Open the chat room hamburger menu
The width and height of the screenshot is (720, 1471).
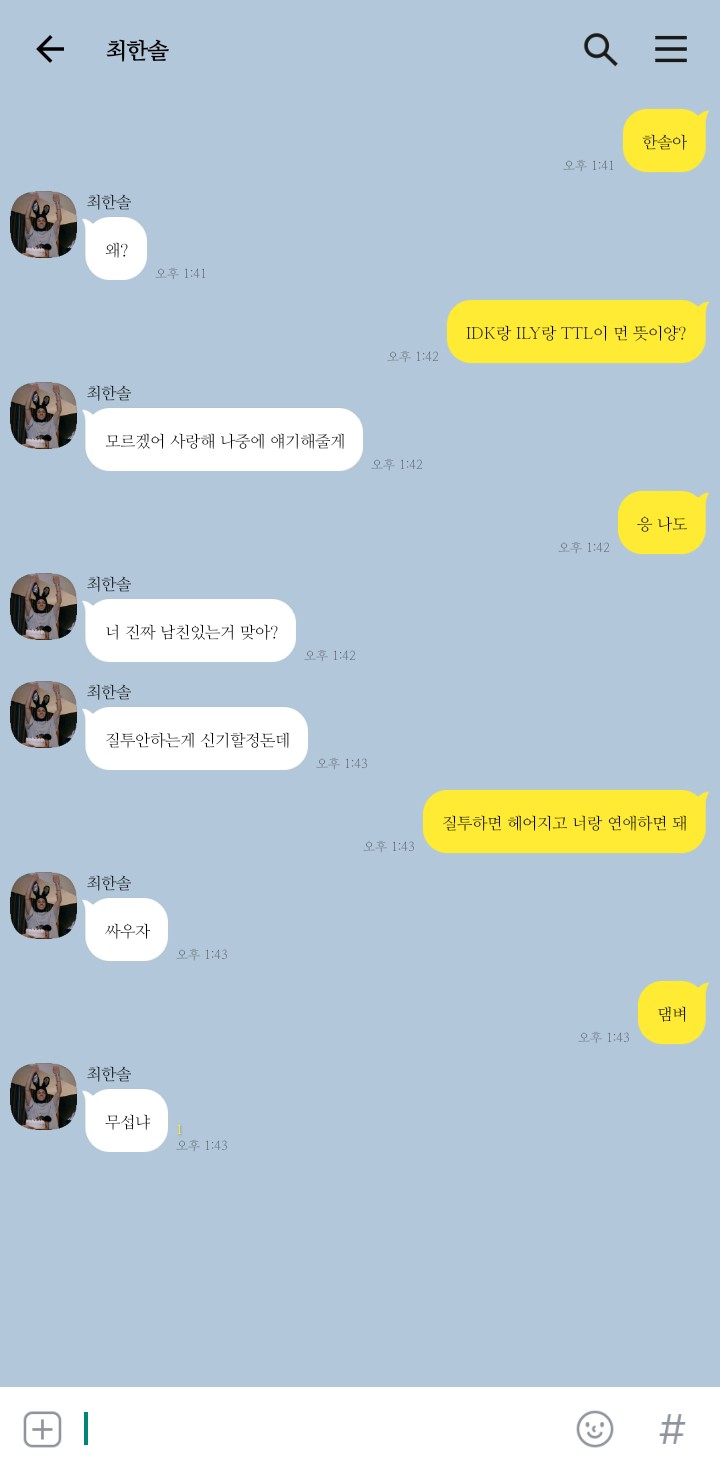click(670, 49)
